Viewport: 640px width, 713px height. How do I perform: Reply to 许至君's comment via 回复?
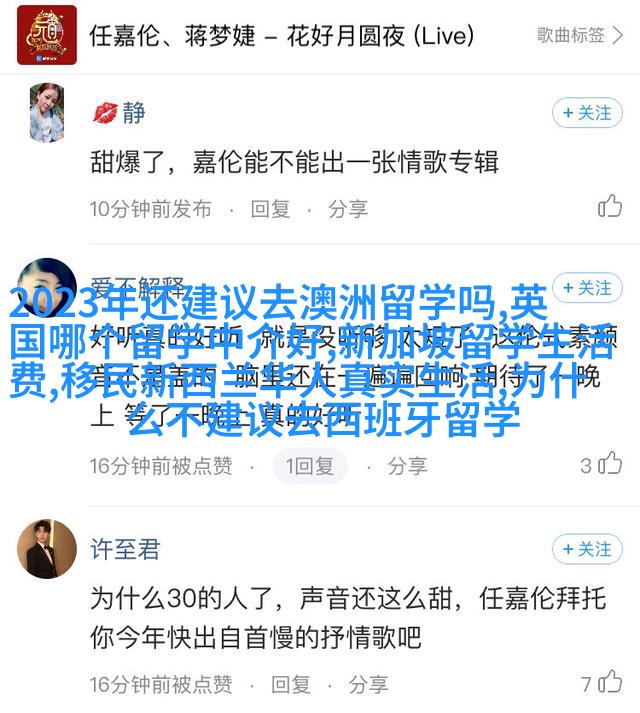pos(290,684)
